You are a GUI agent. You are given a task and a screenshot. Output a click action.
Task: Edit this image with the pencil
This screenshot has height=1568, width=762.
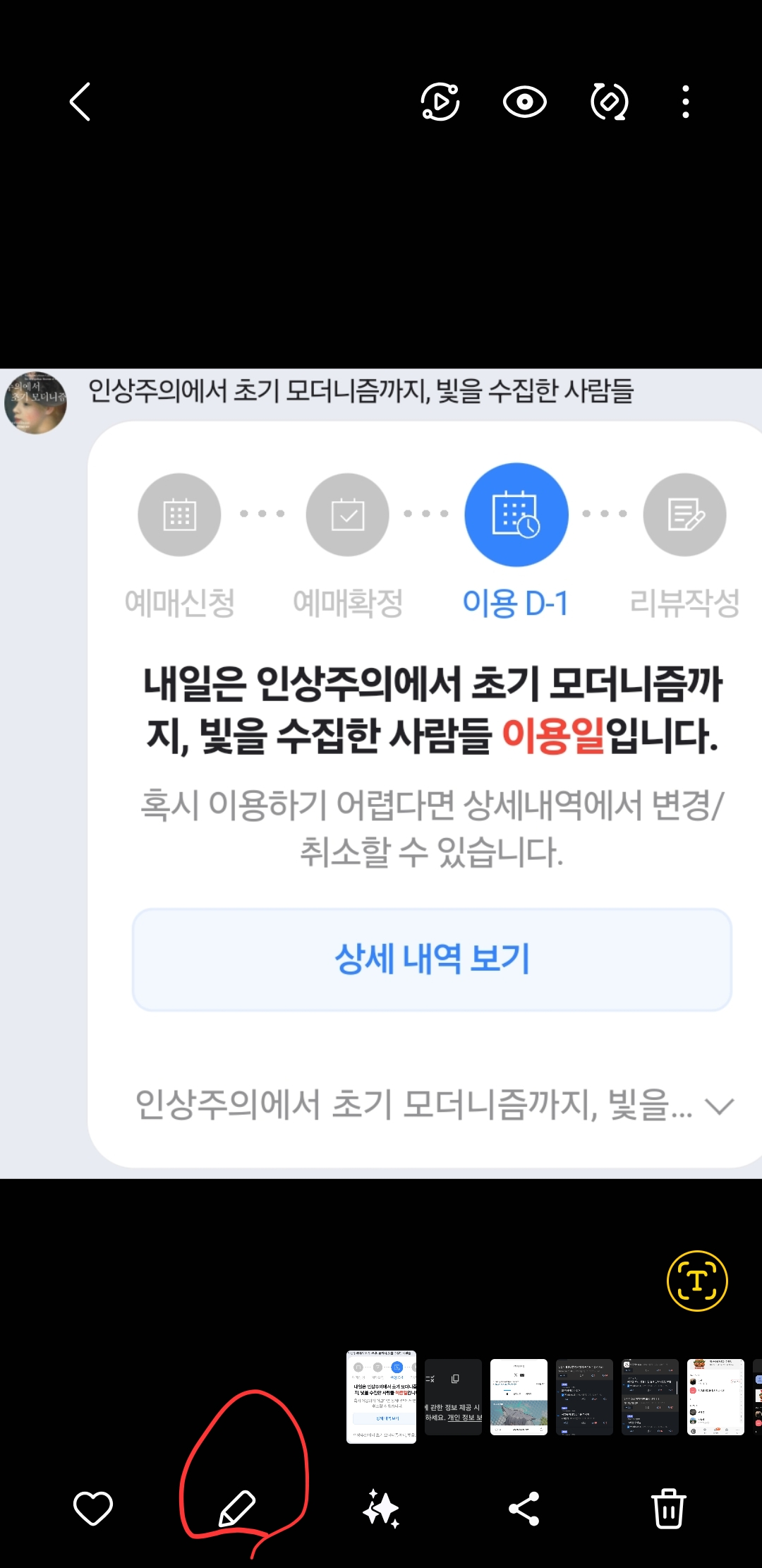[x=236, y=1508]
